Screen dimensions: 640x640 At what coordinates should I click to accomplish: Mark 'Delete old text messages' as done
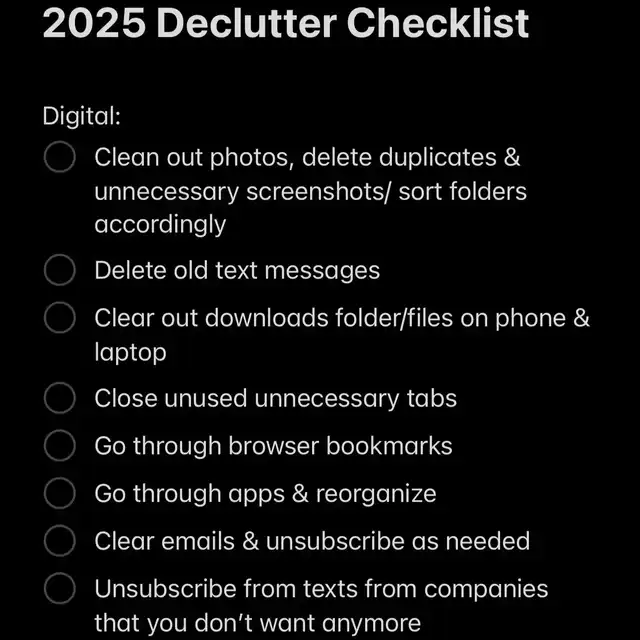tap(60, 270)
